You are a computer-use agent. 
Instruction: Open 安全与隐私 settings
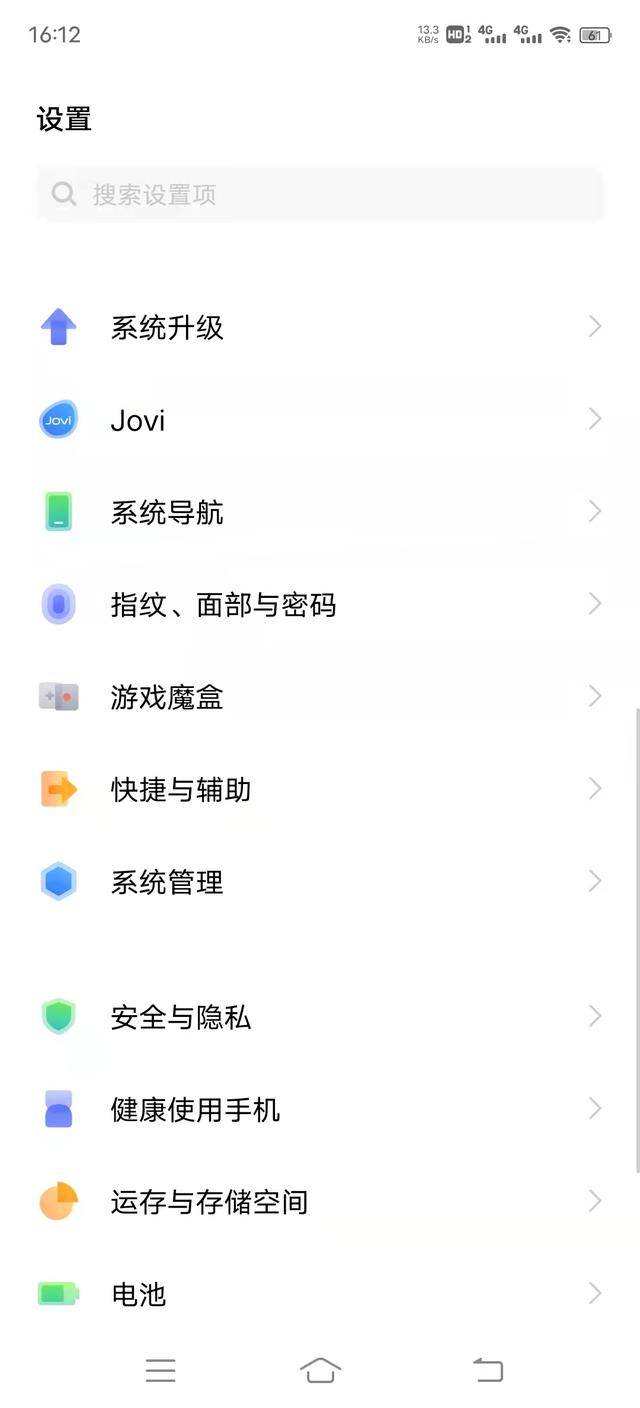click(x=320, y=1017)
